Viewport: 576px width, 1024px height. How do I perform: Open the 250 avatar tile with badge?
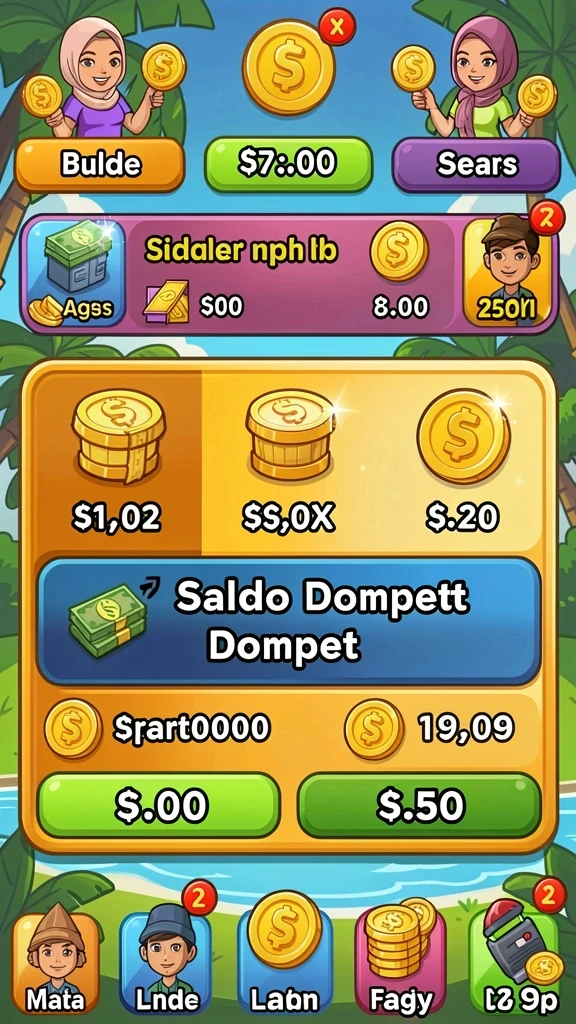pos(507,273)
